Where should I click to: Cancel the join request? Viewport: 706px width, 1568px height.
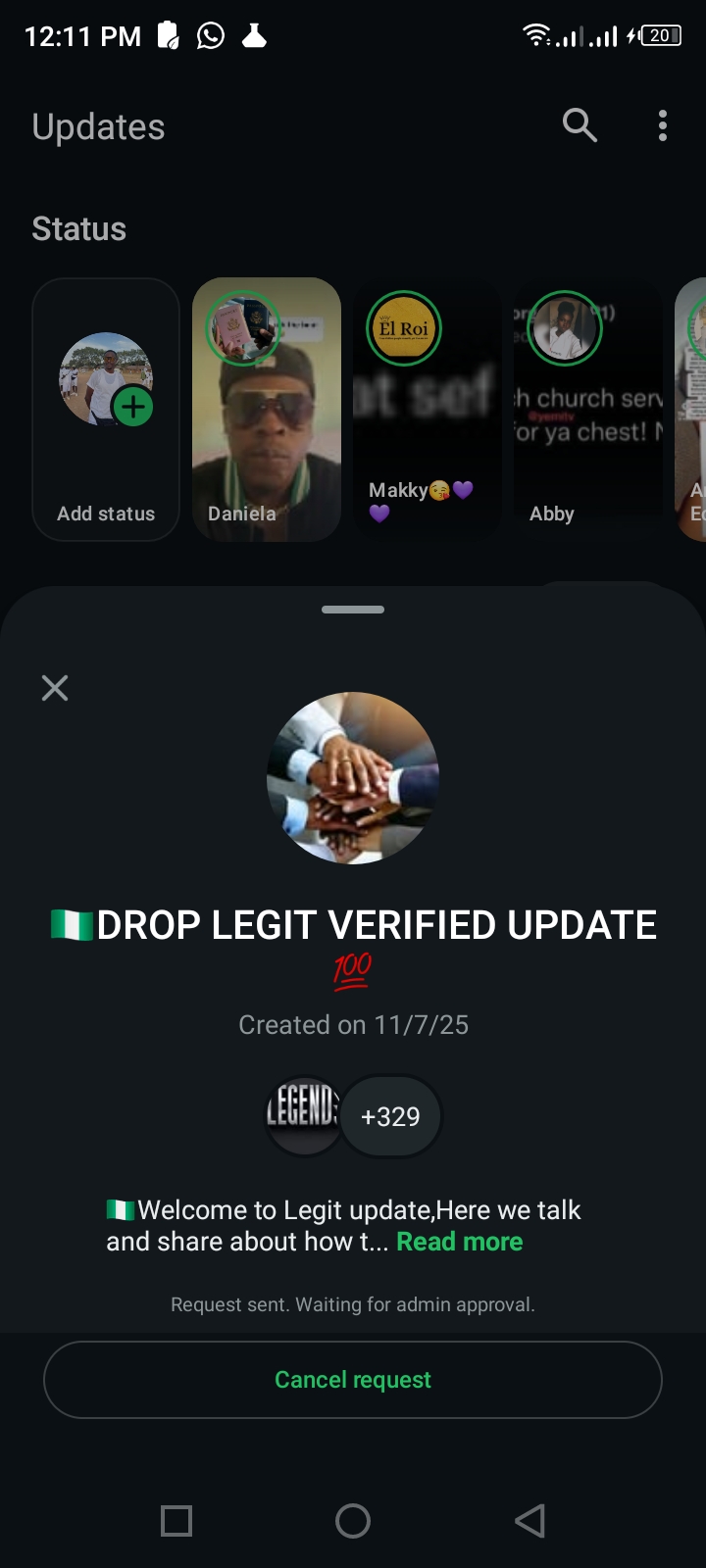(353, 1379)
